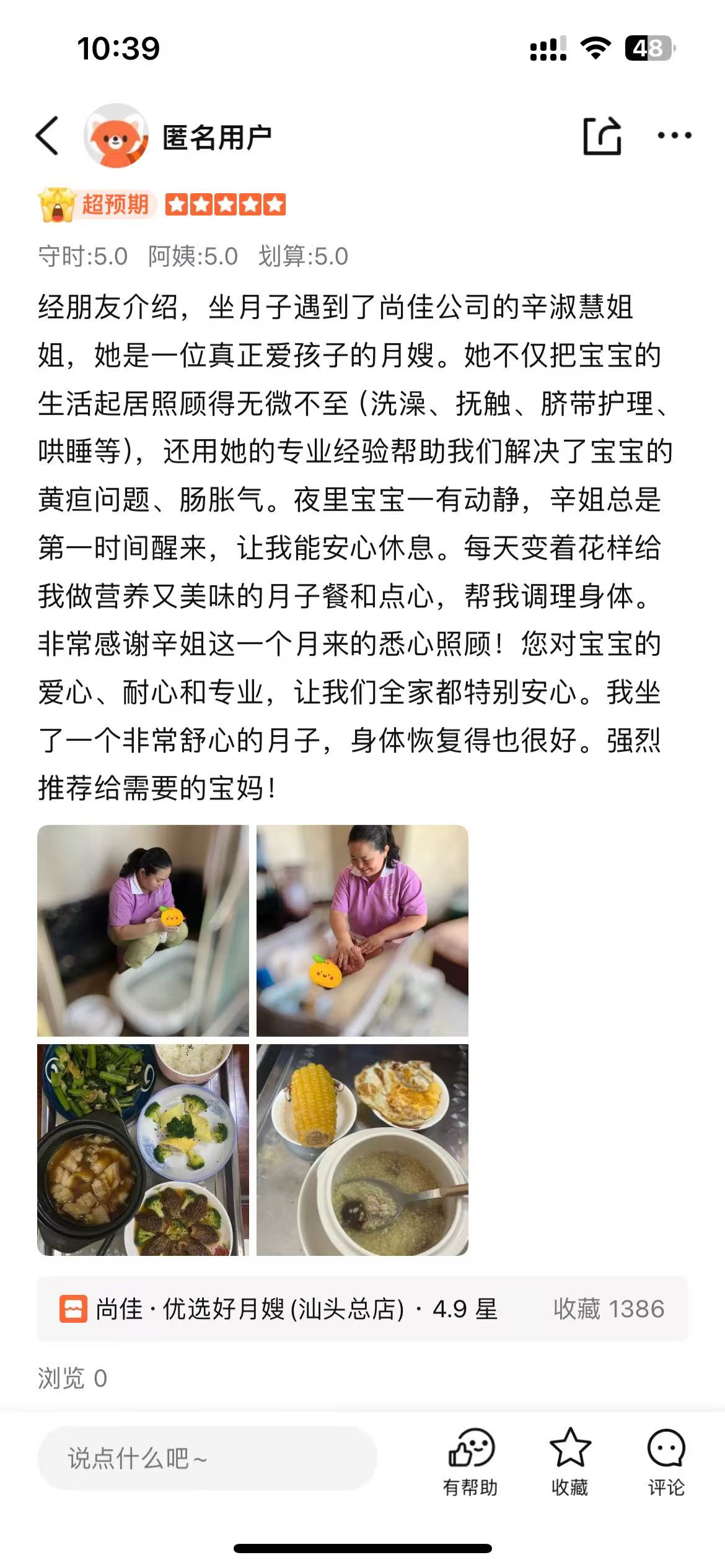Open the meal photo with broccoli dishes
The width and height of the screenshot is (725, 1568).
143,1149
